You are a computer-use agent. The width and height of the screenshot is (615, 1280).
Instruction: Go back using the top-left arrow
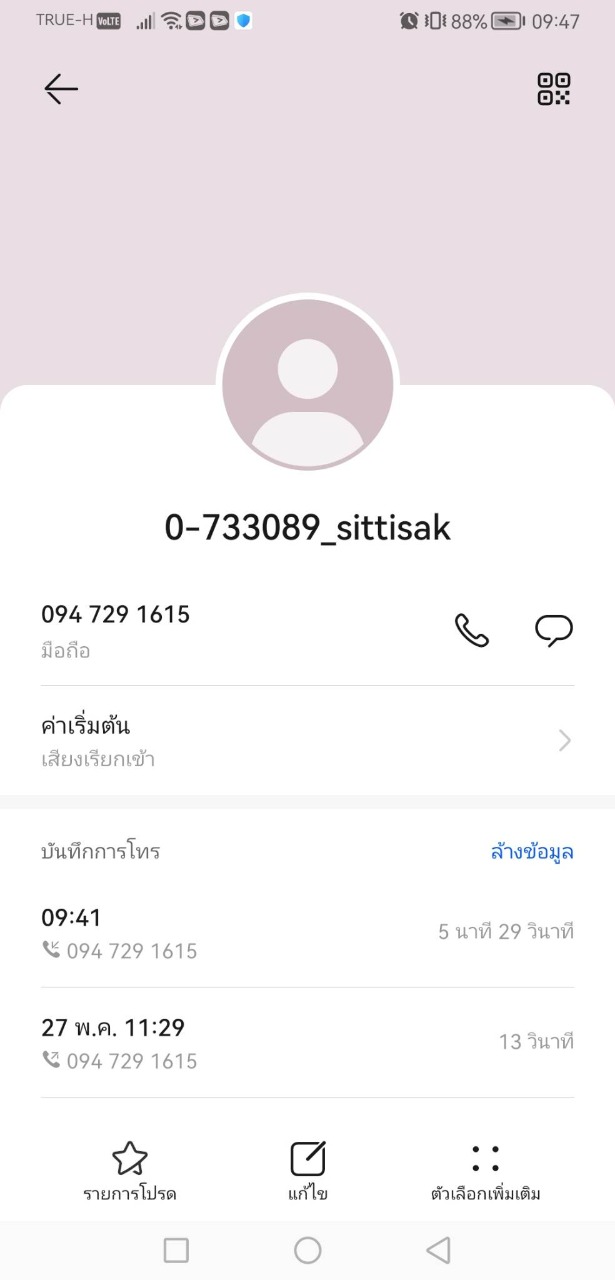(x=61, y=90)
